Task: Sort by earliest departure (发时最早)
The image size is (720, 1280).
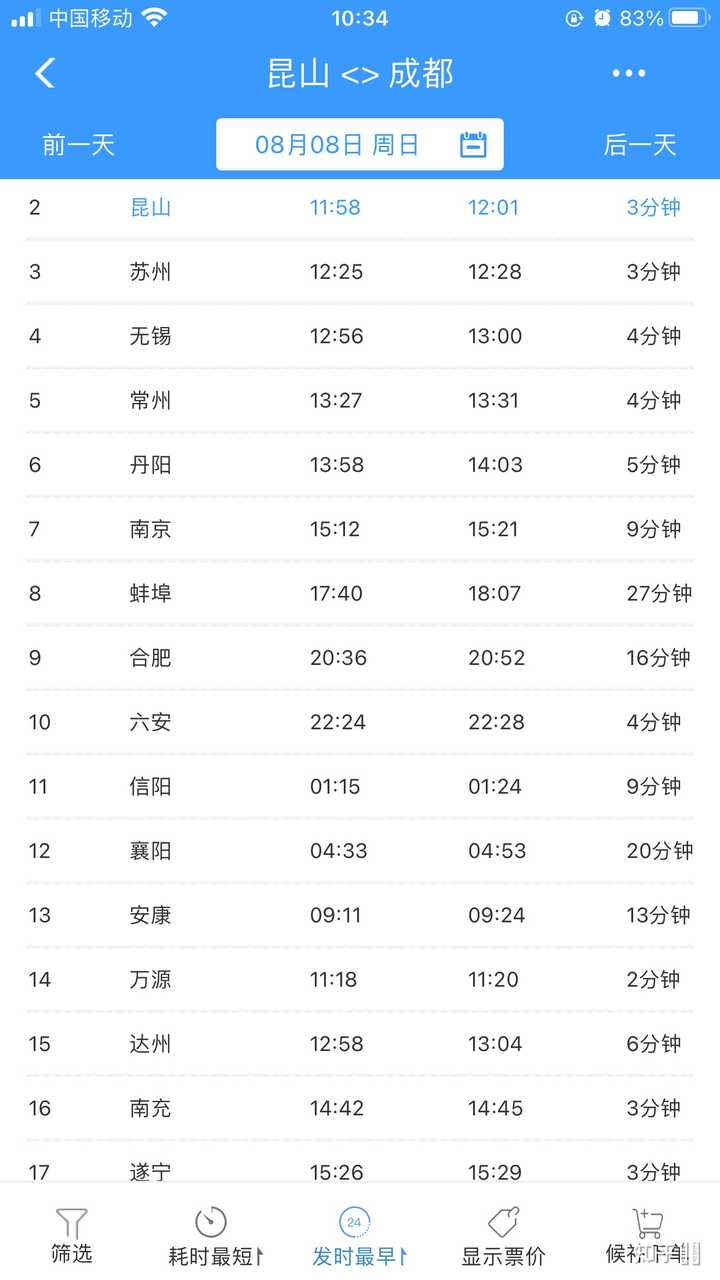Action: (x=356, y=1235)
